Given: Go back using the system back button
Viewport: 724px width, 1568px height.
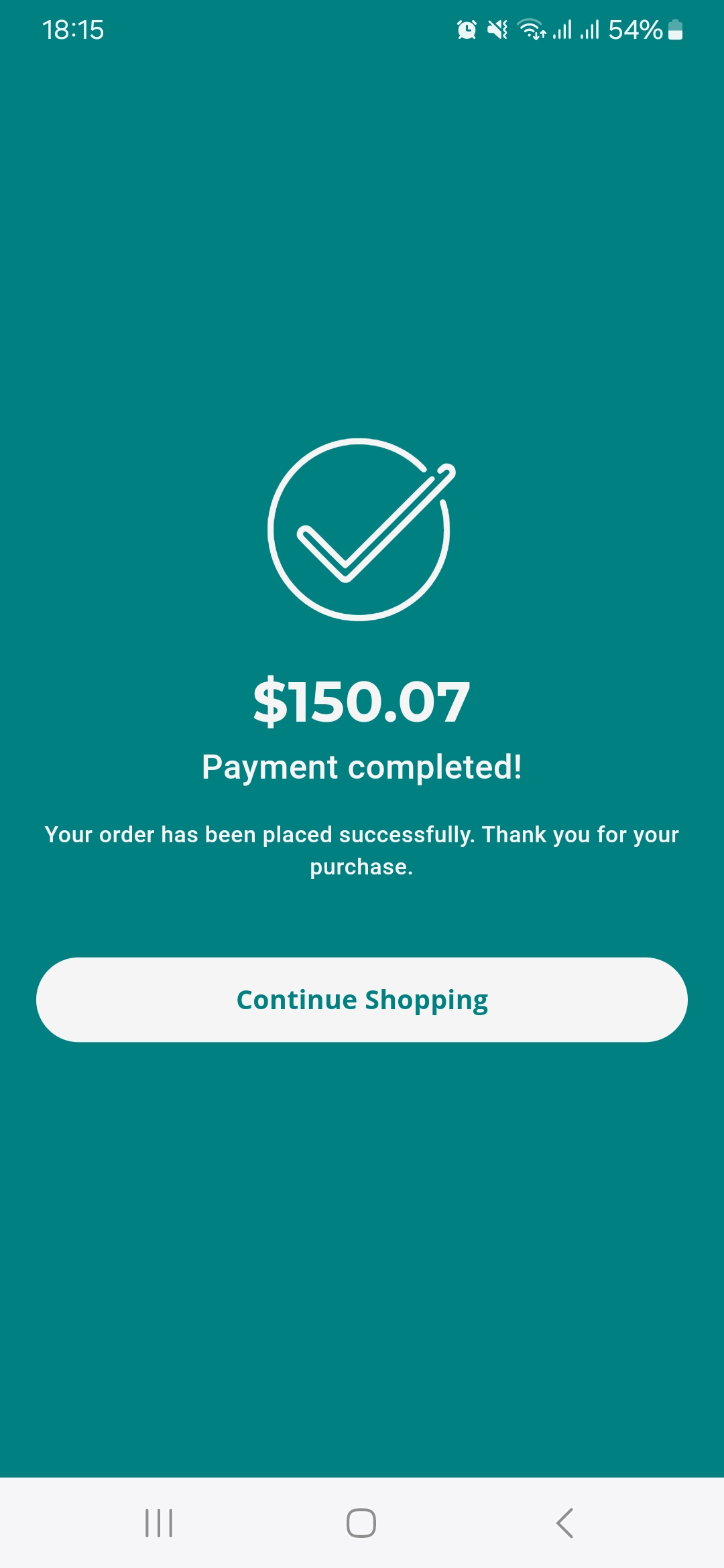Looking at the screenshot, I should [564, 1523].
